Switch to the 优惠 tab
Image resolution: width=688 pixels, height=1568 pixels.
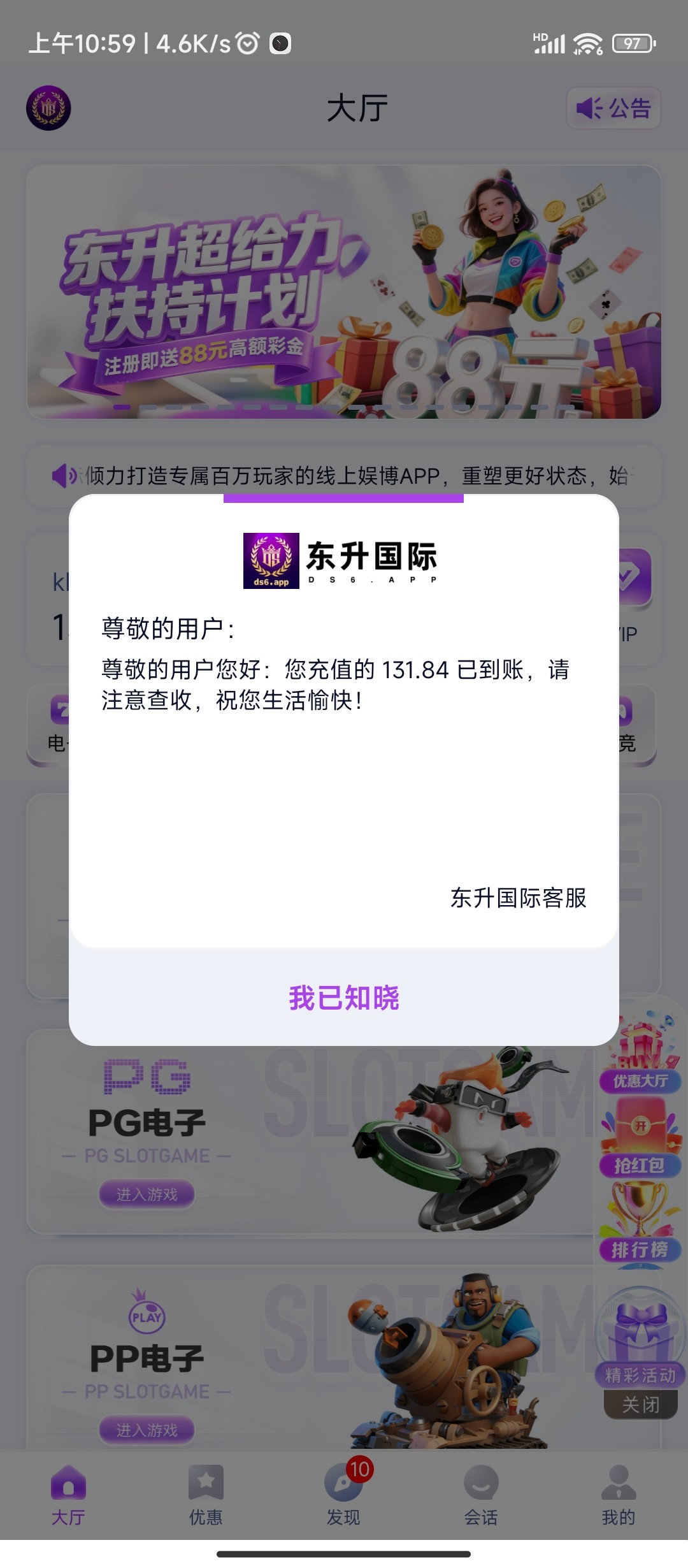(206, 1495)
